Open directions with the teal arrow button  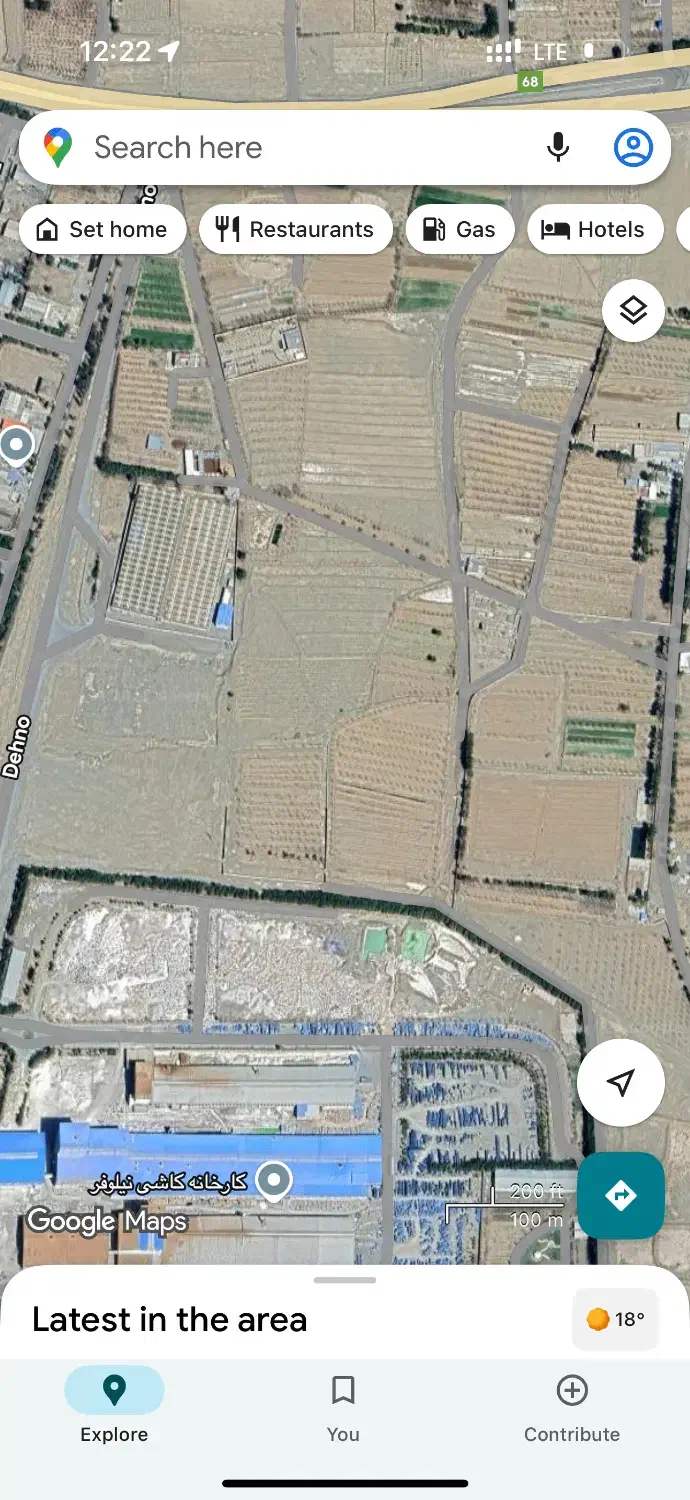(x=621, y=1195)
